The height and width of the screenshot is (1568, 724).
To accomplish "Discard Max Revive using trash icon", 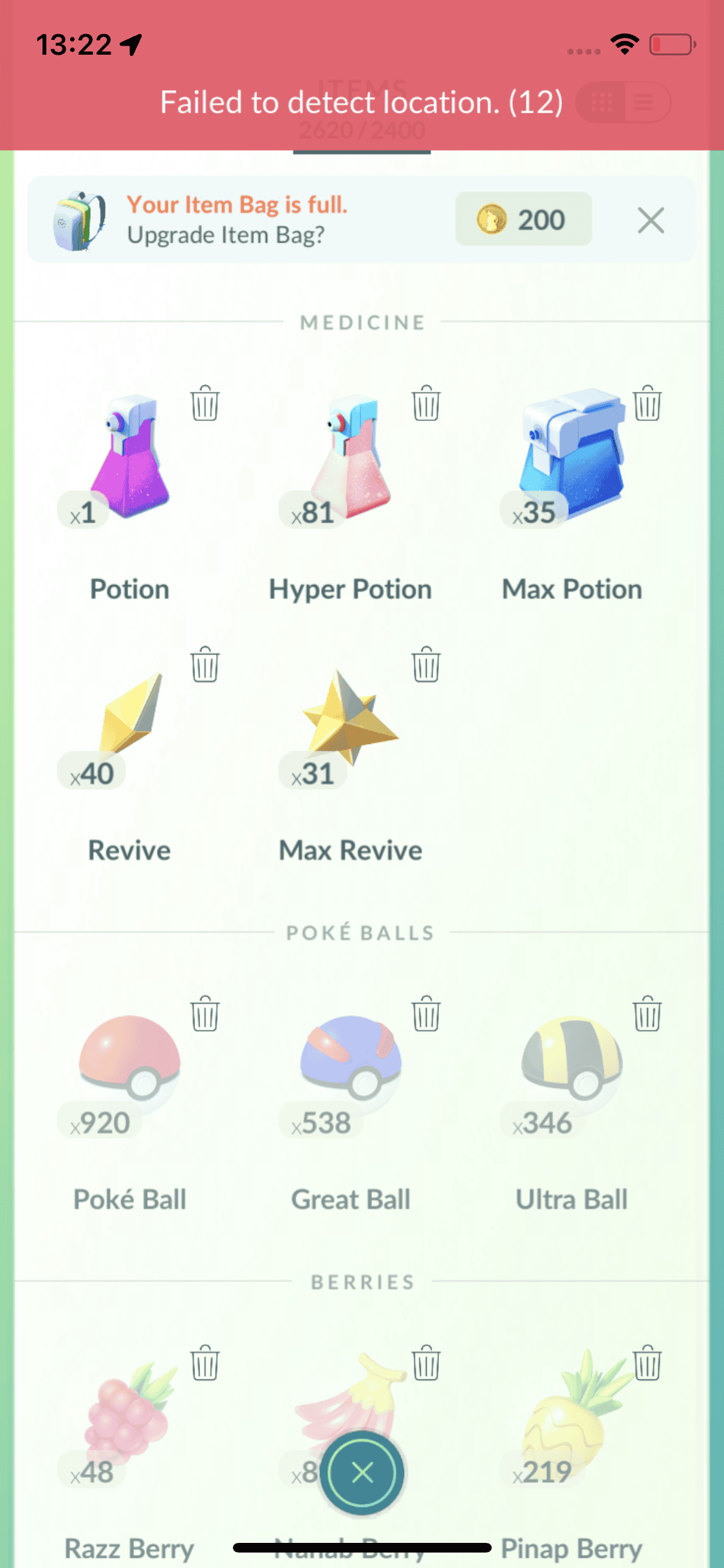I will coord(426,665).
